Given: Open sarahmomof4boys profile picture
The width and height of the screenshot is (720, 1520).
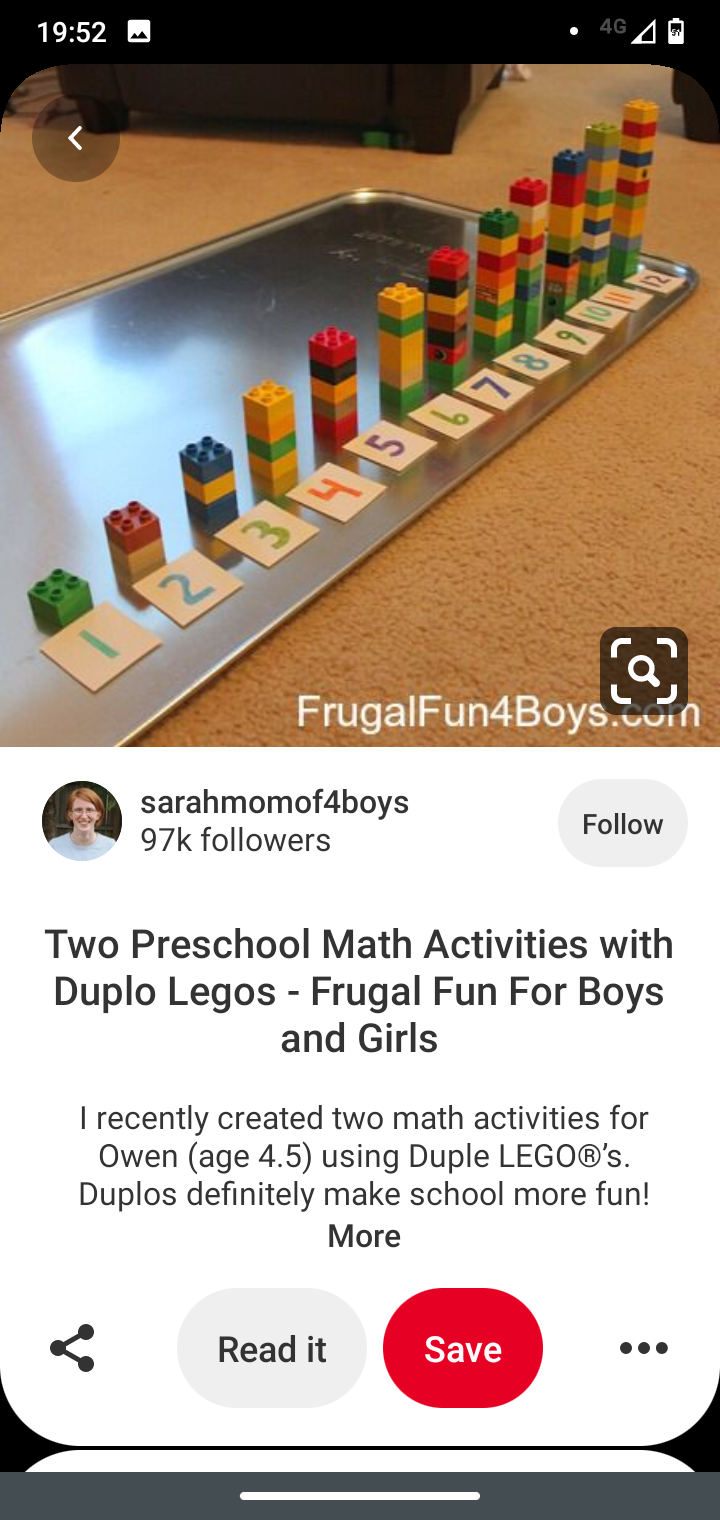Looking at the screenshot, I should (x=82, y=821).
